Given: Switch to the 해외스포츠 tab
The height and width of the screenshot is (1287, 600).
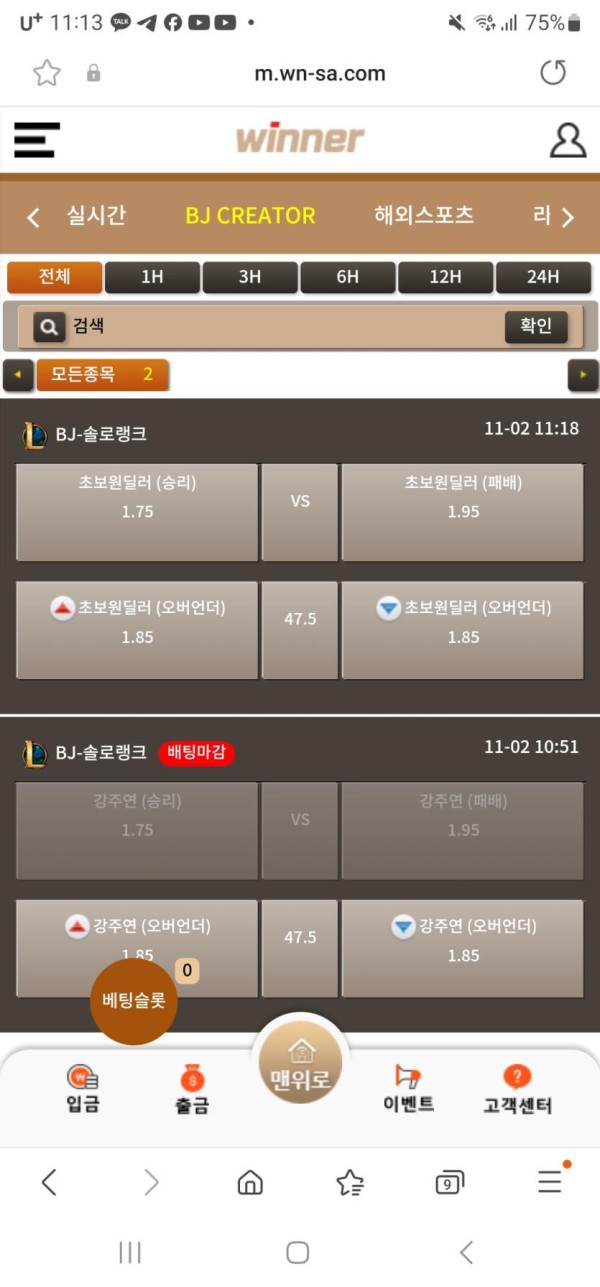Looking at the screenshot, I should click(423, 216).
